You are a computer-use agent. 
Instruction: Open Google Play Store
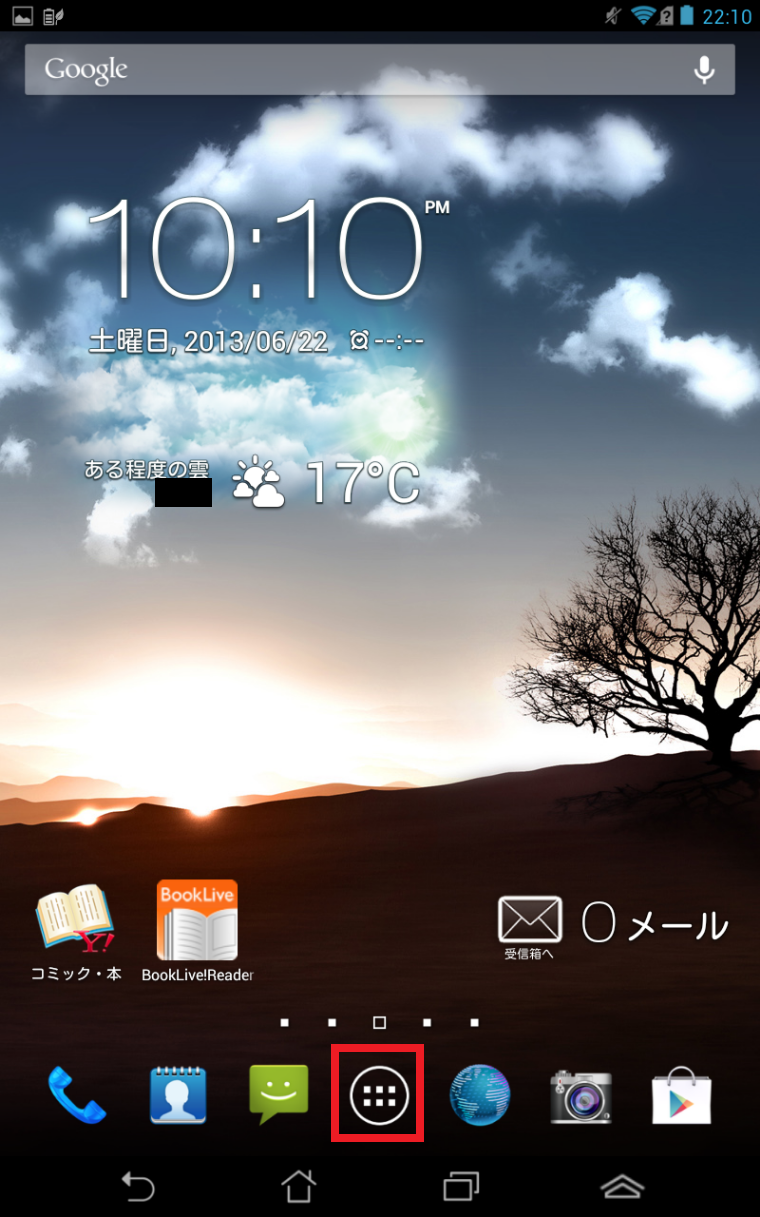(681, 1096)
